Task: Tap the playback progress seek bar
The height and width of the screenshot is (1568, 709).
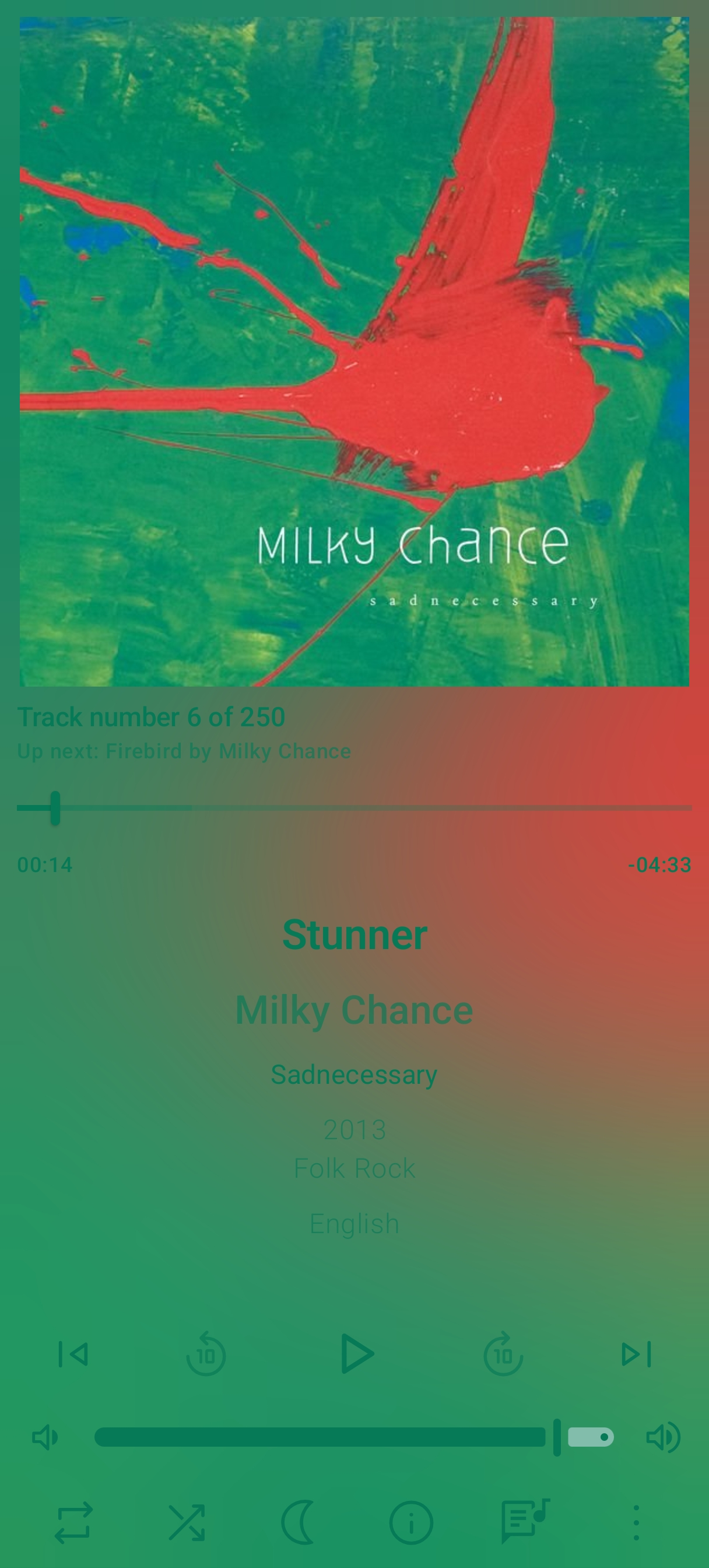Action: coord(354,808)
